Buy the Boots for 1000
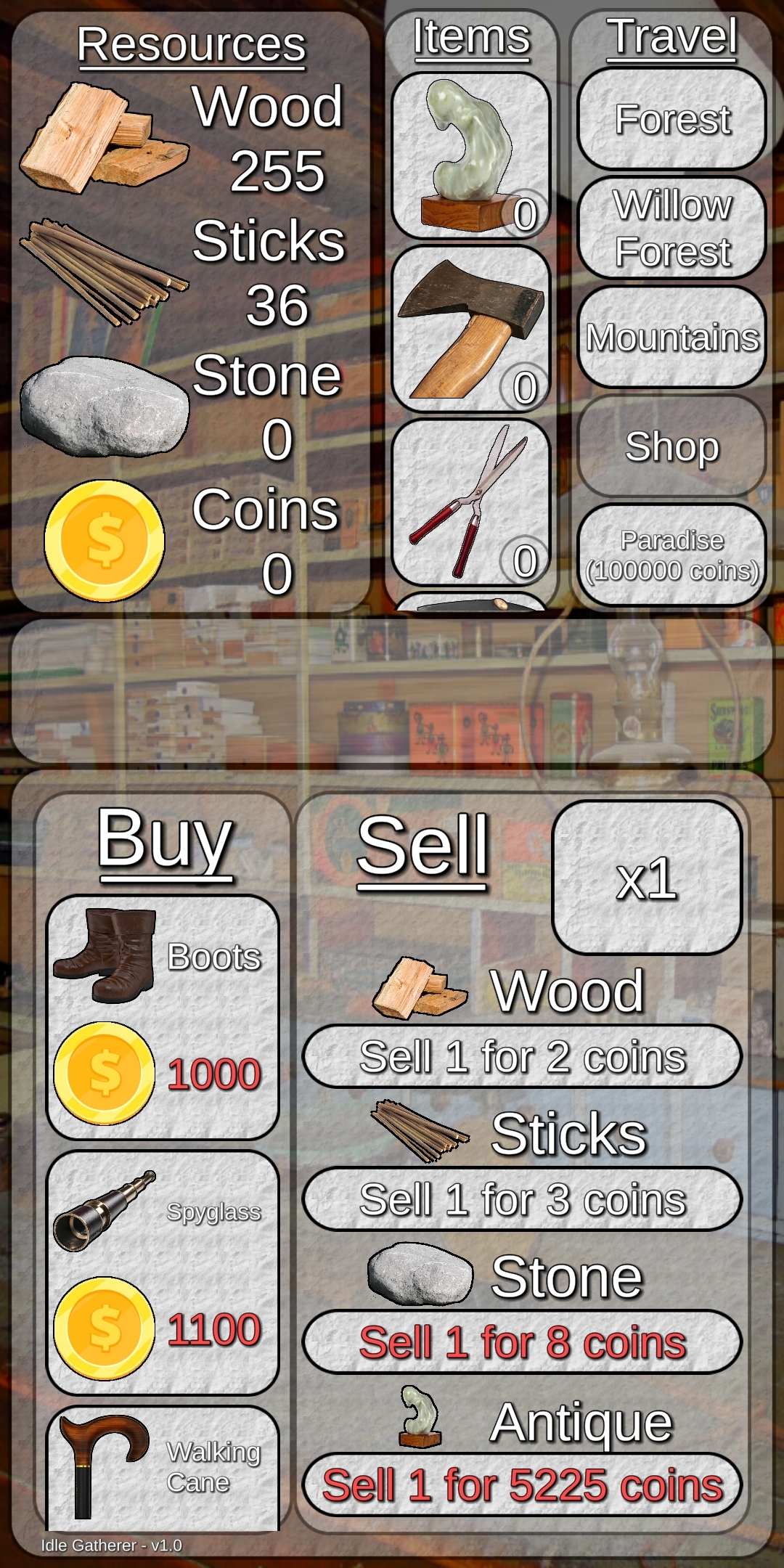 [x=163, y=1017]
